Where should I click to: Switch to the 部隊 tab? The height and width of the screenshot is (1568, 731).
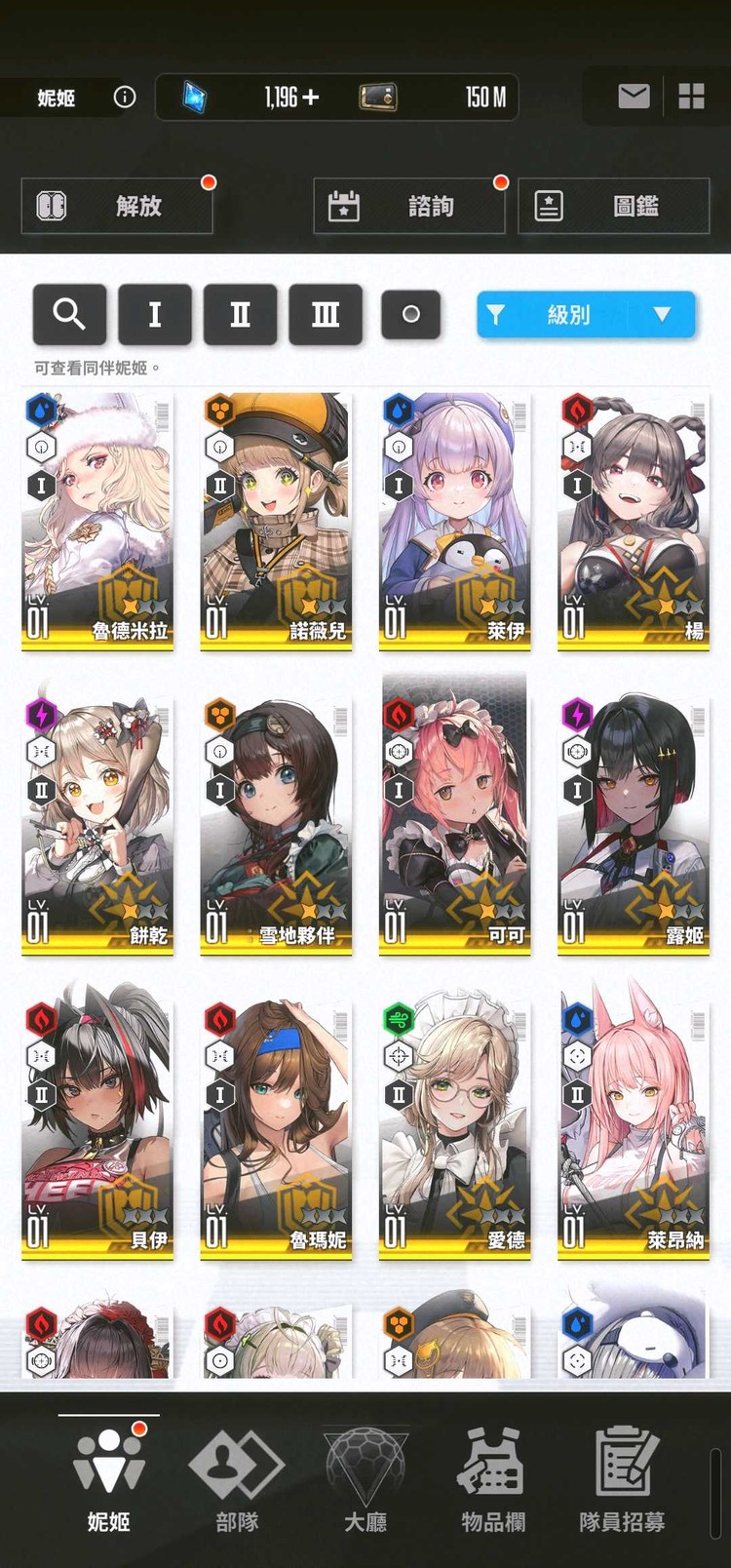(x=237, y=1480)
